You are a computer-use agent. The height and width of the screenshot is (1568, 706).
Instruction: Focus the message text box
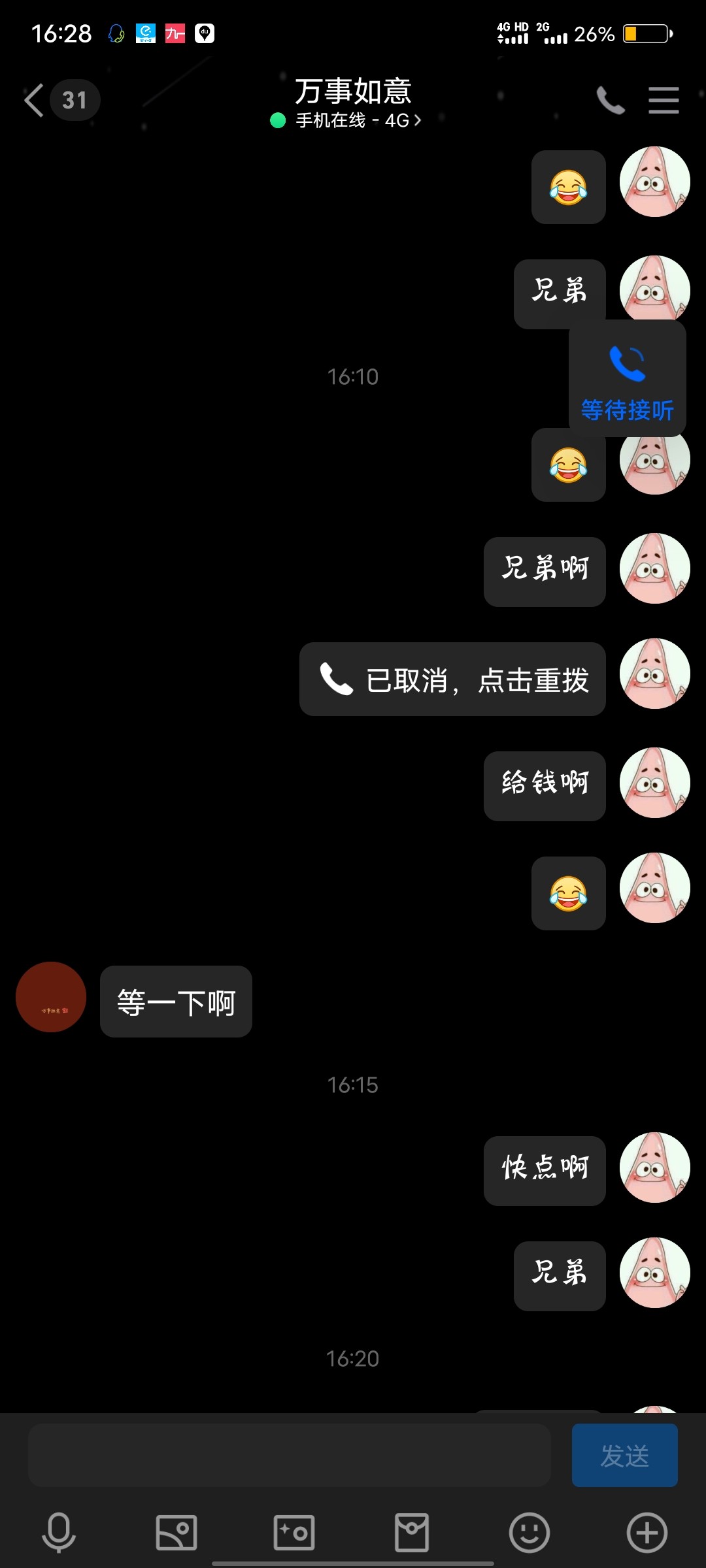click(289, 1456)
